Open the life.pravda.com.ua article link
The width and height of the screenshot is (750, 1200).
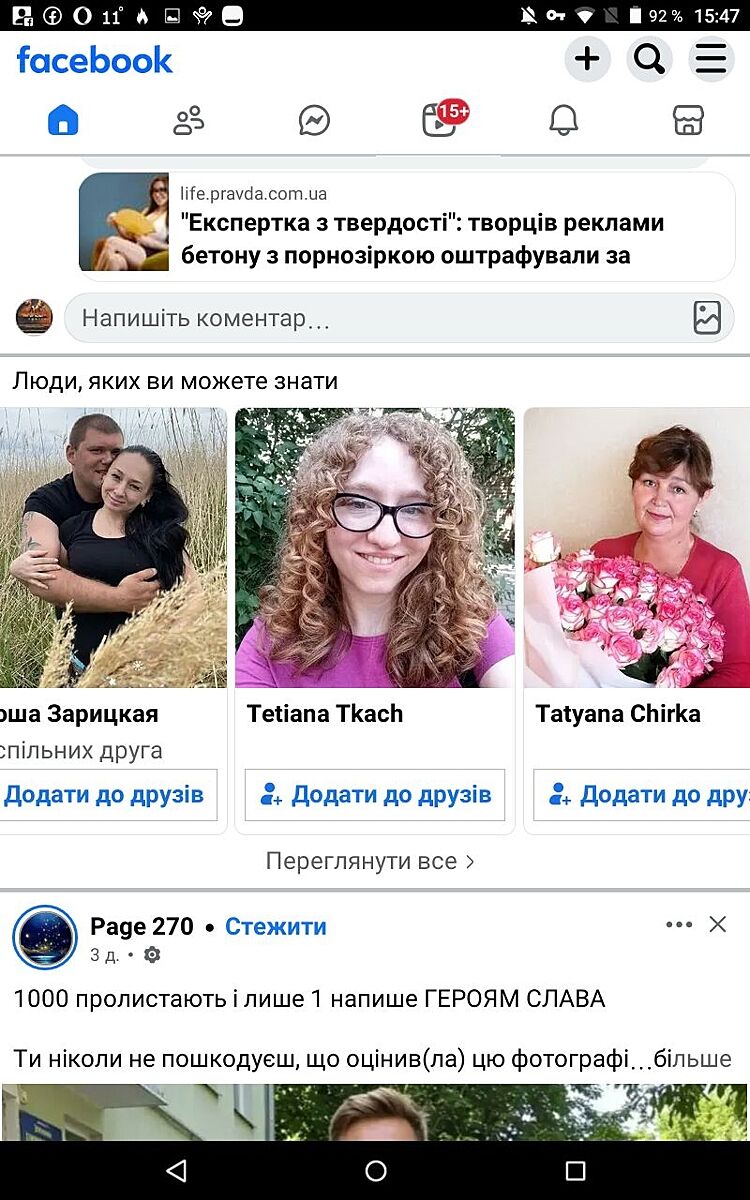[x=420, y=226]
